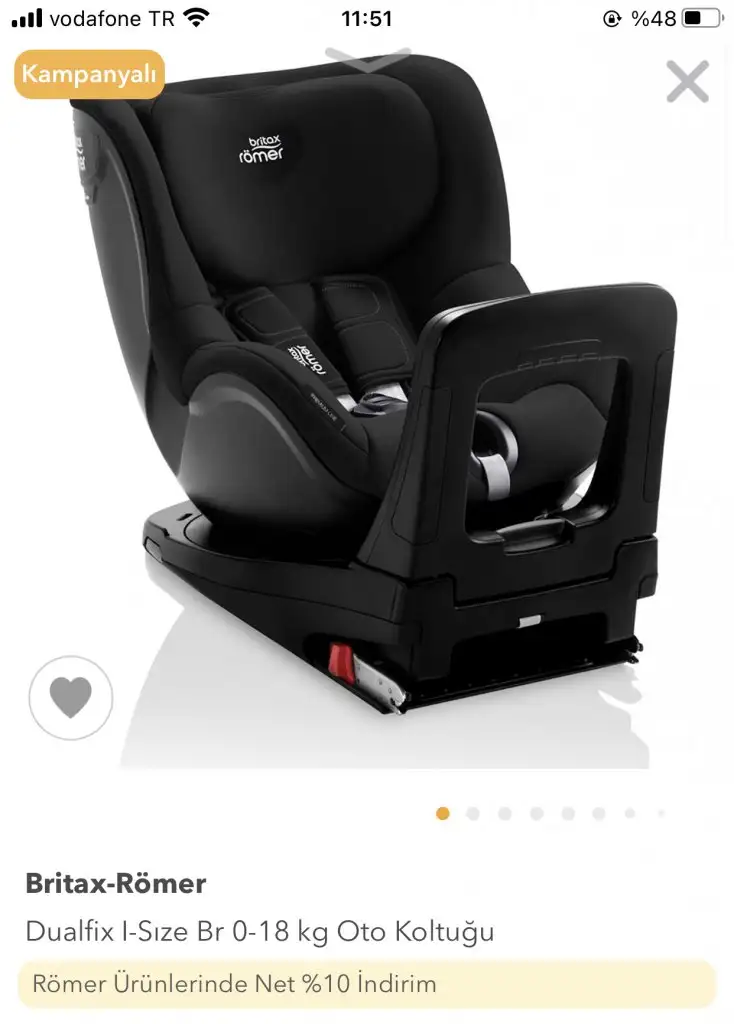Collapse the sheet with the top chevron
734x1024 pixels.
click(x=368, y=59)
